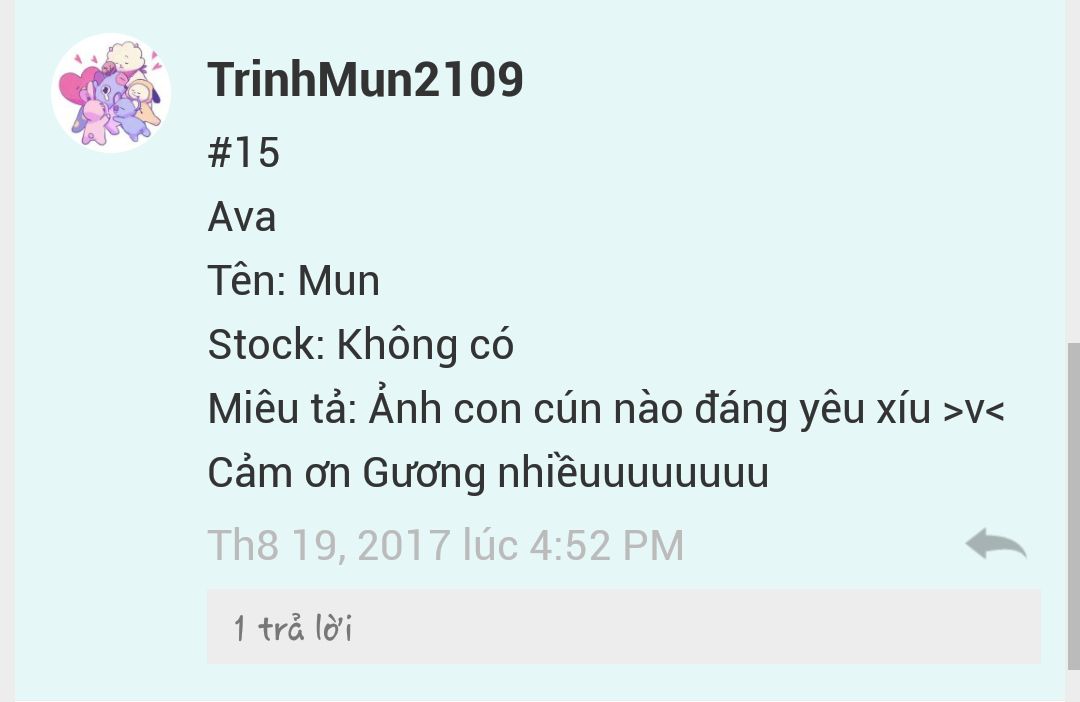
Task: Open the TrinhMun2109 username profile
Action: [365, 80]
